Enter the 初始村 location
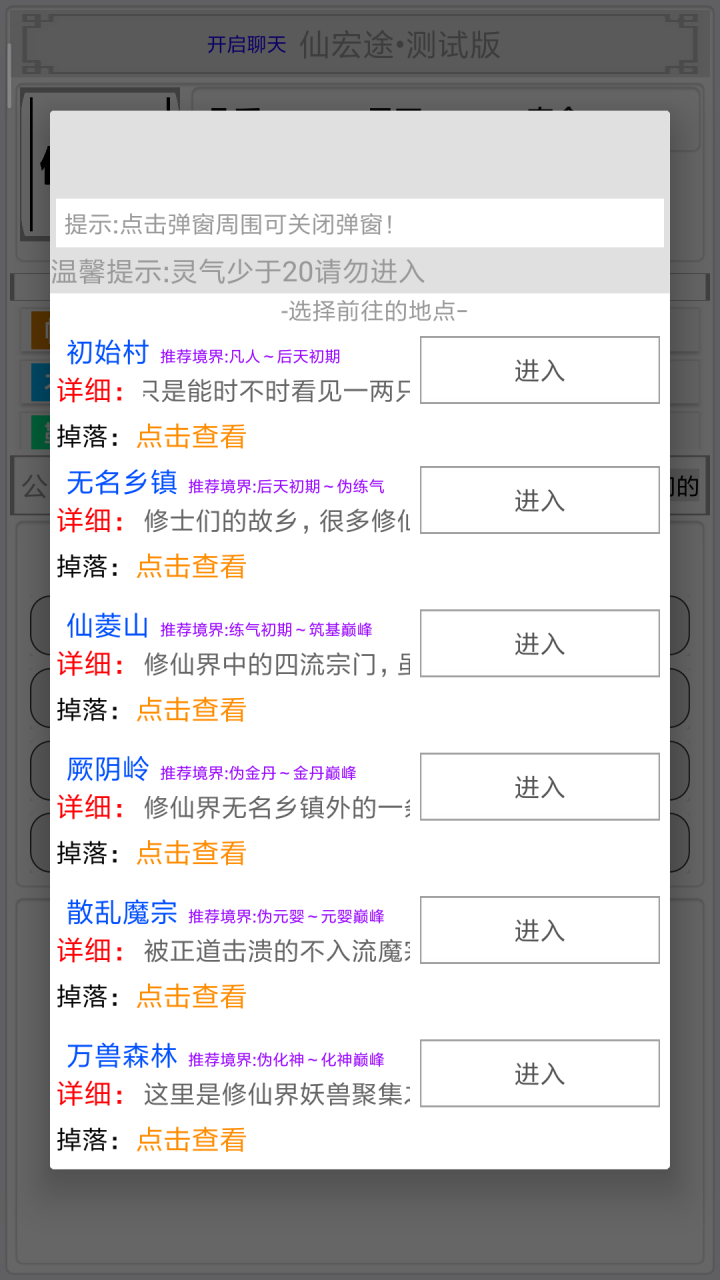 click(x=539, y=370)
